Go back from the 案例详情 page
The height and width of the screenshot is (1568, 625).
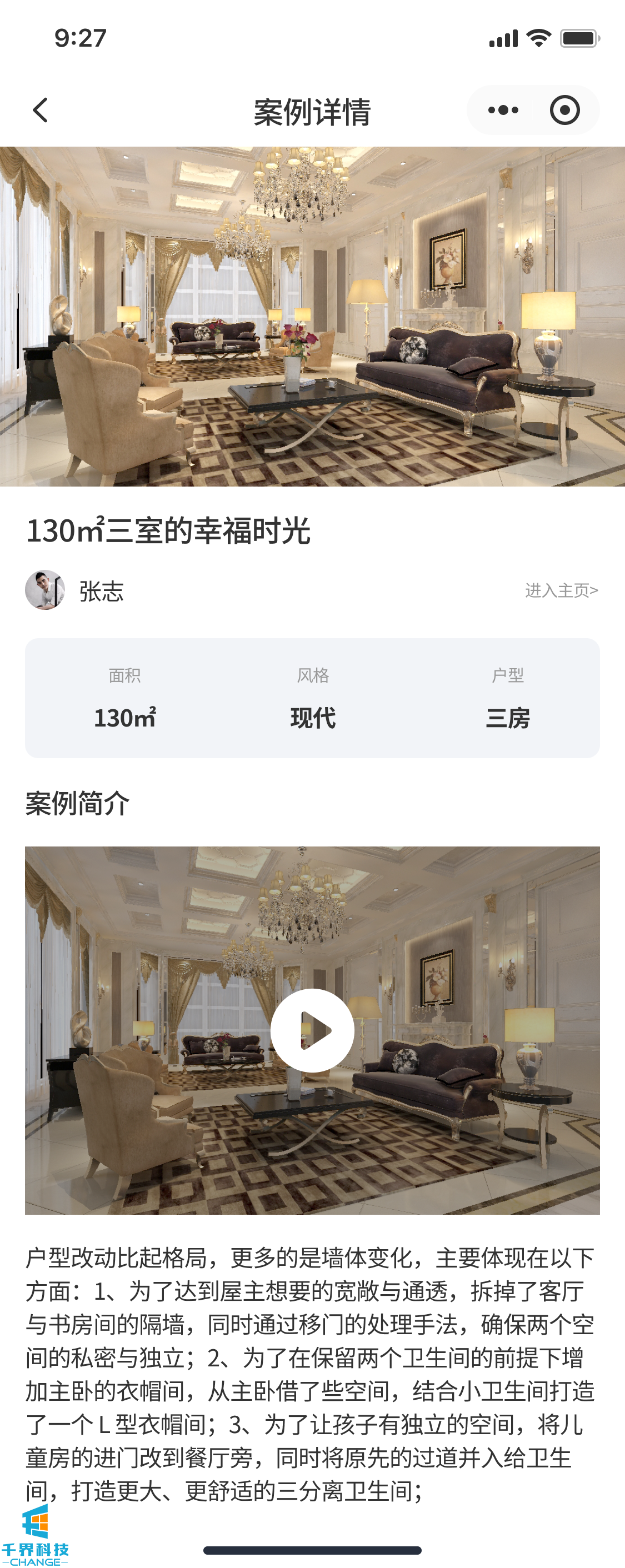pos(40,110)
